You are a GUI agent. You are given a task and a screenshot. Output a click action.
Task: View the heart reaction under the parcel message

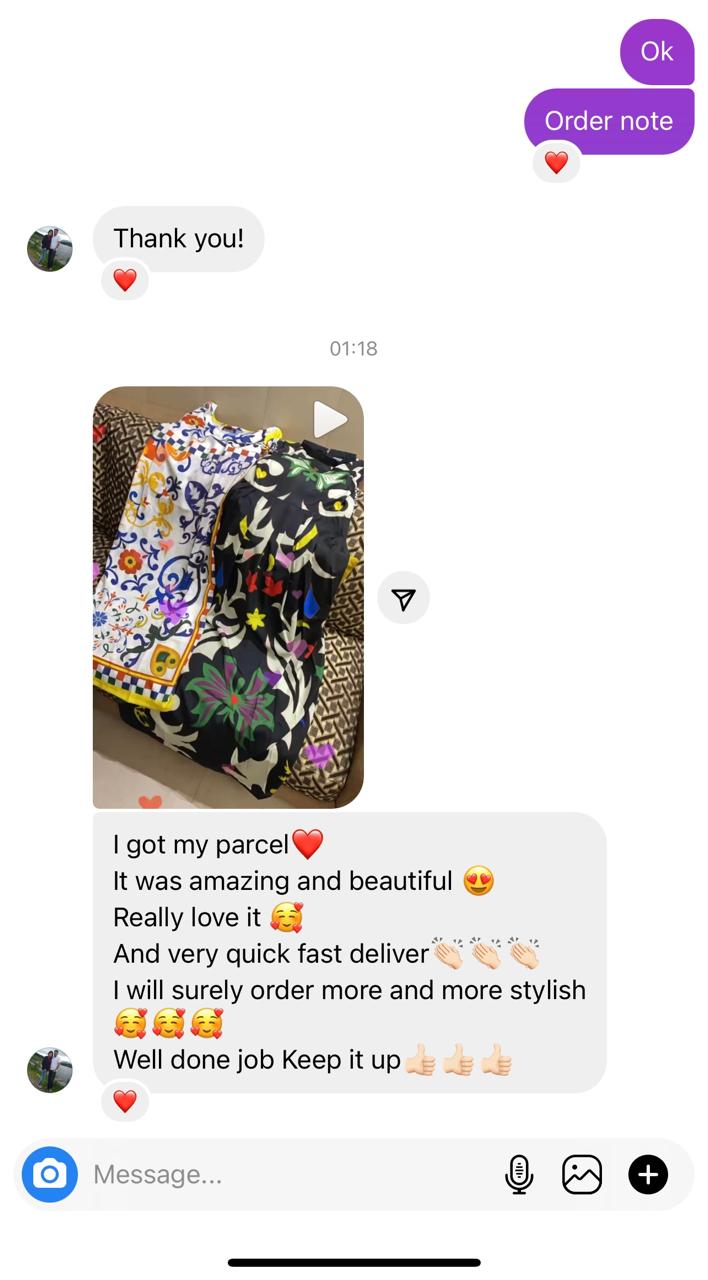[125, 1102]
